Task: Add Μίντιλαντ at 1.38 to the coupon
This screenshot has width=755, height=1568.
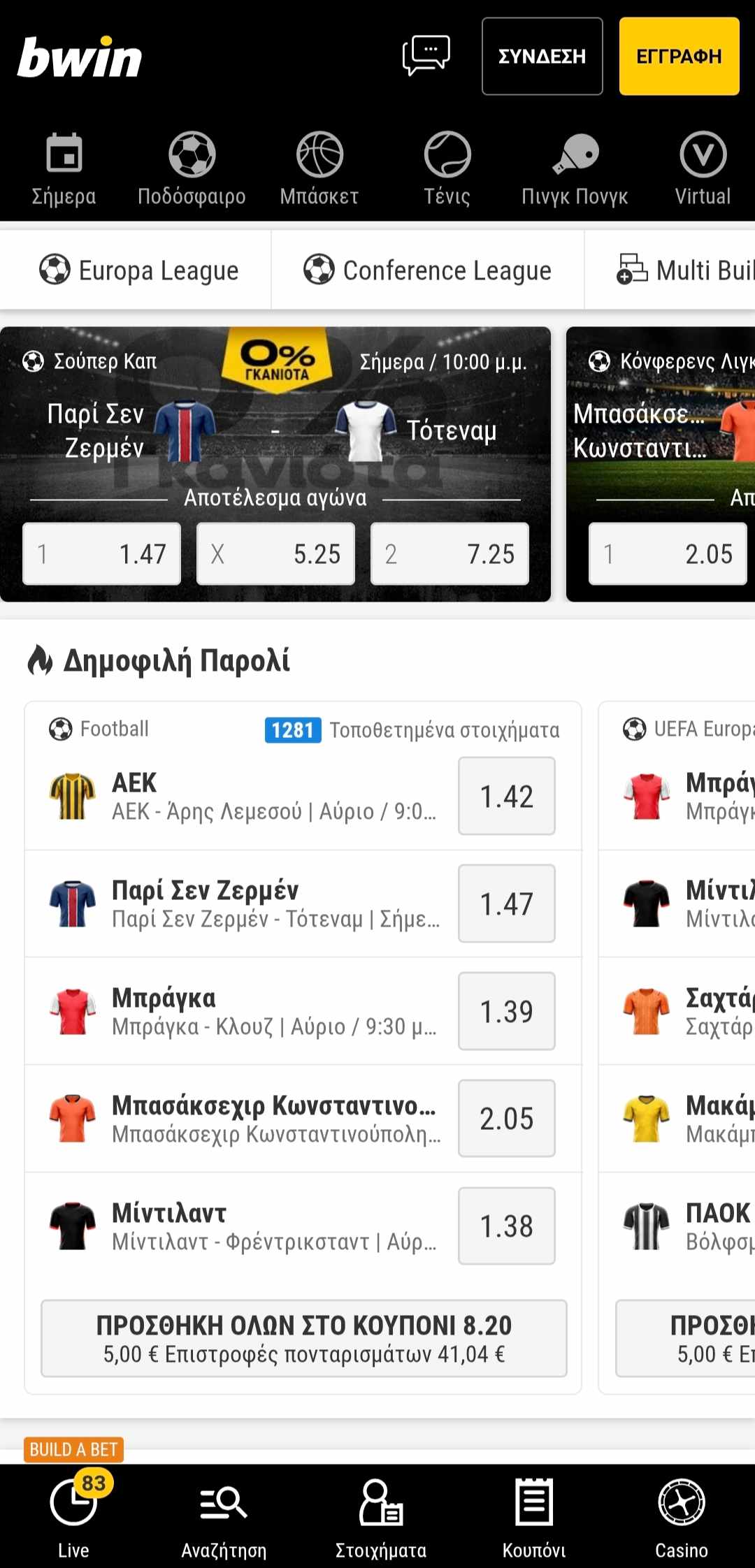Action: pyautogui.click(x=507, y=1226)
